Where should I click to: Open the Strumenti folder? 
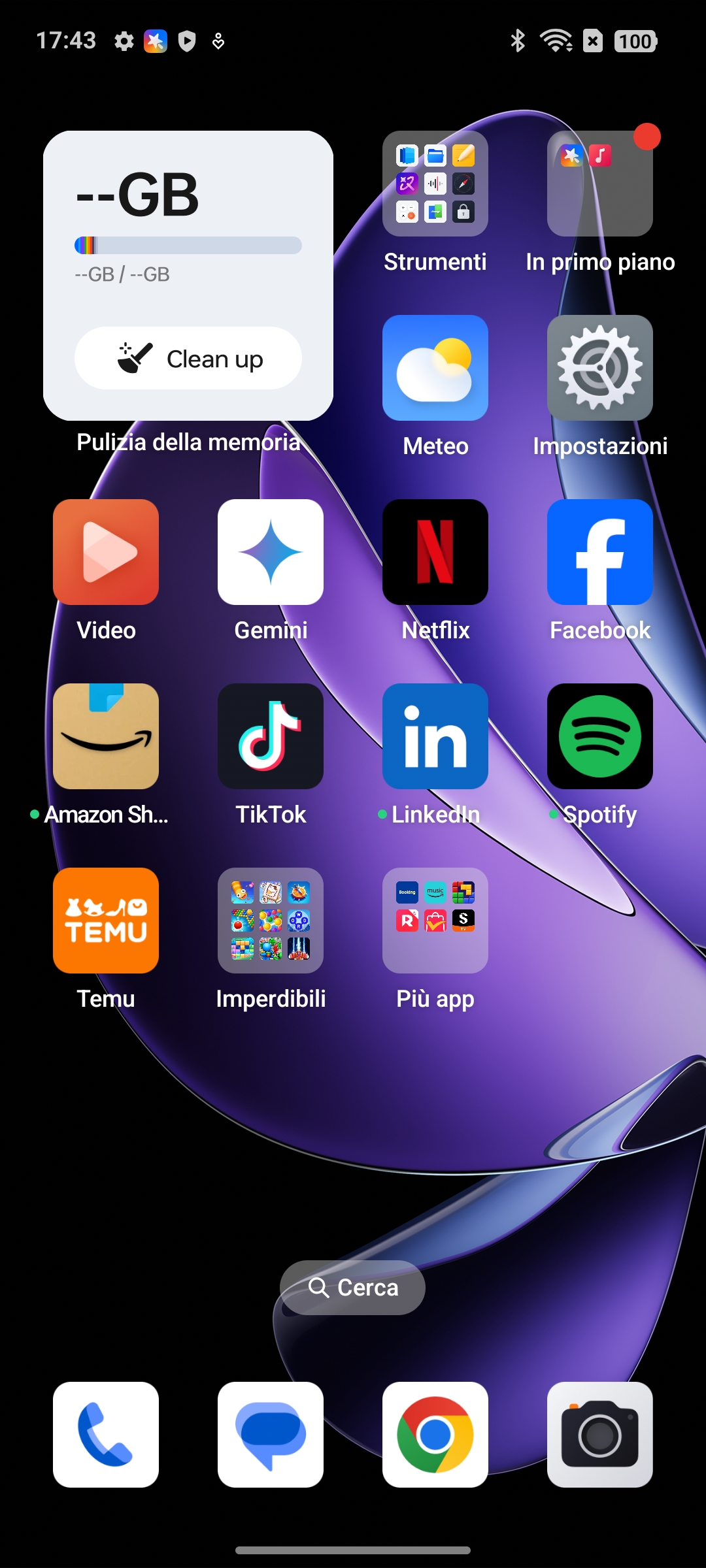[435, 184]
